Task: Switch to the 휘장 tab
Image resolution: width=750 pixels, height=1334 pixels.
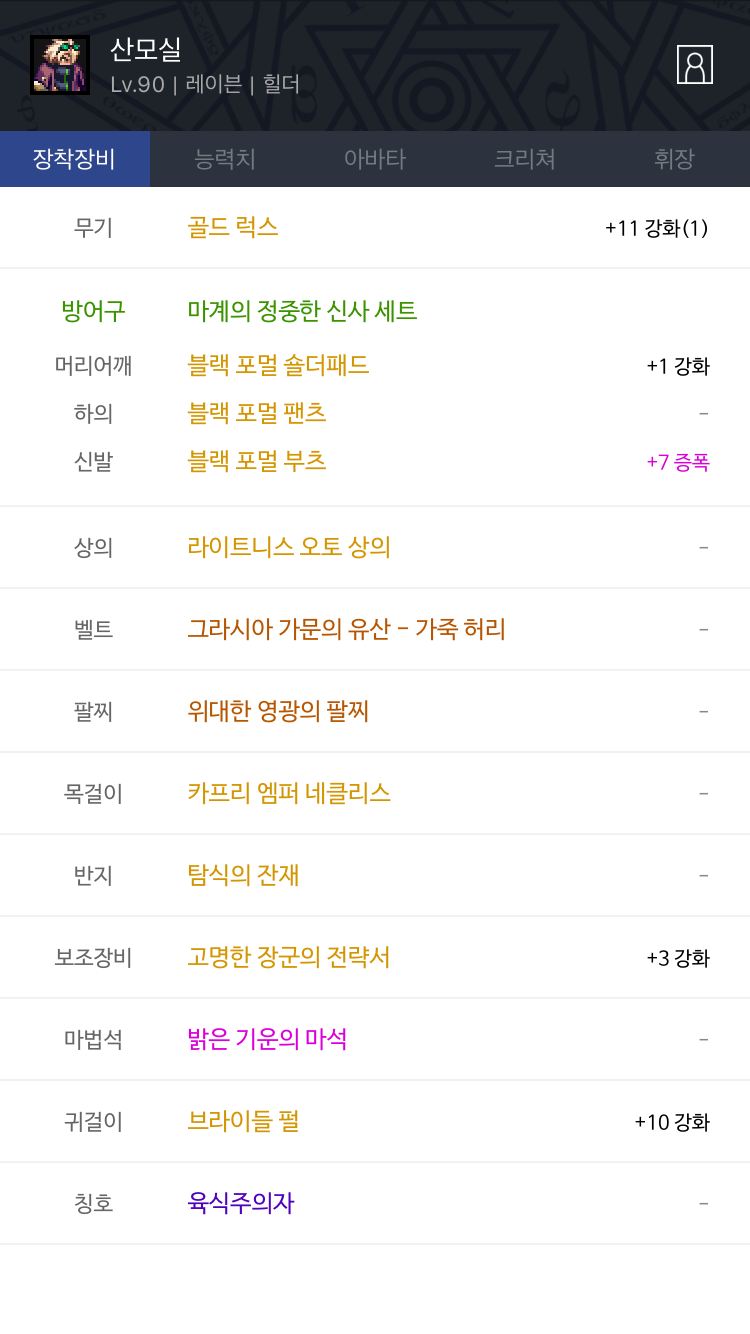Action: coord(674,159)
